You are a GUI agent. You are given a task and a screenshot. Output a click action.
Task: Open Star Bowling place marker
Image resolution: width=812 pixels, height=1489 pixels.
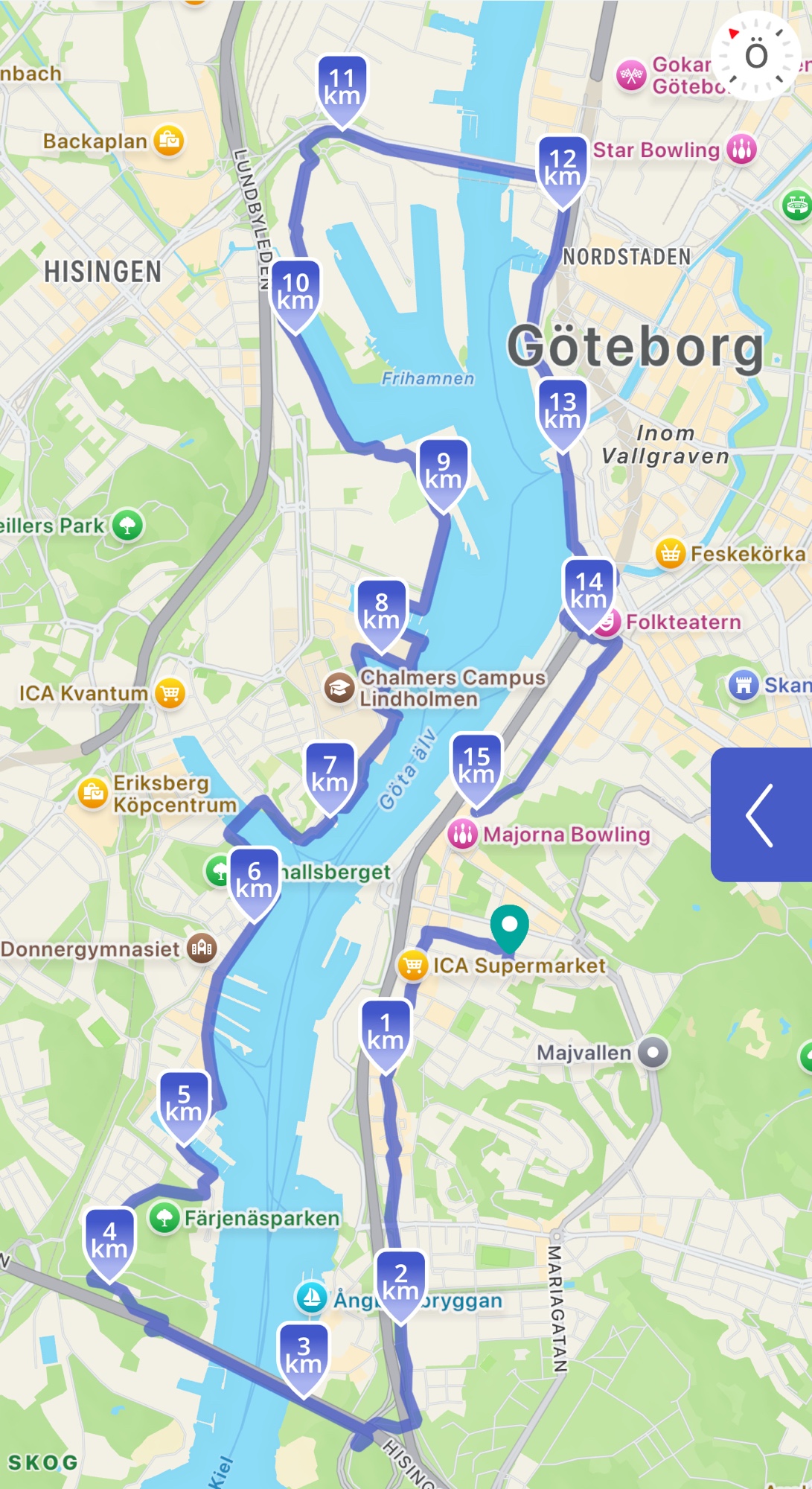(741, 150)
